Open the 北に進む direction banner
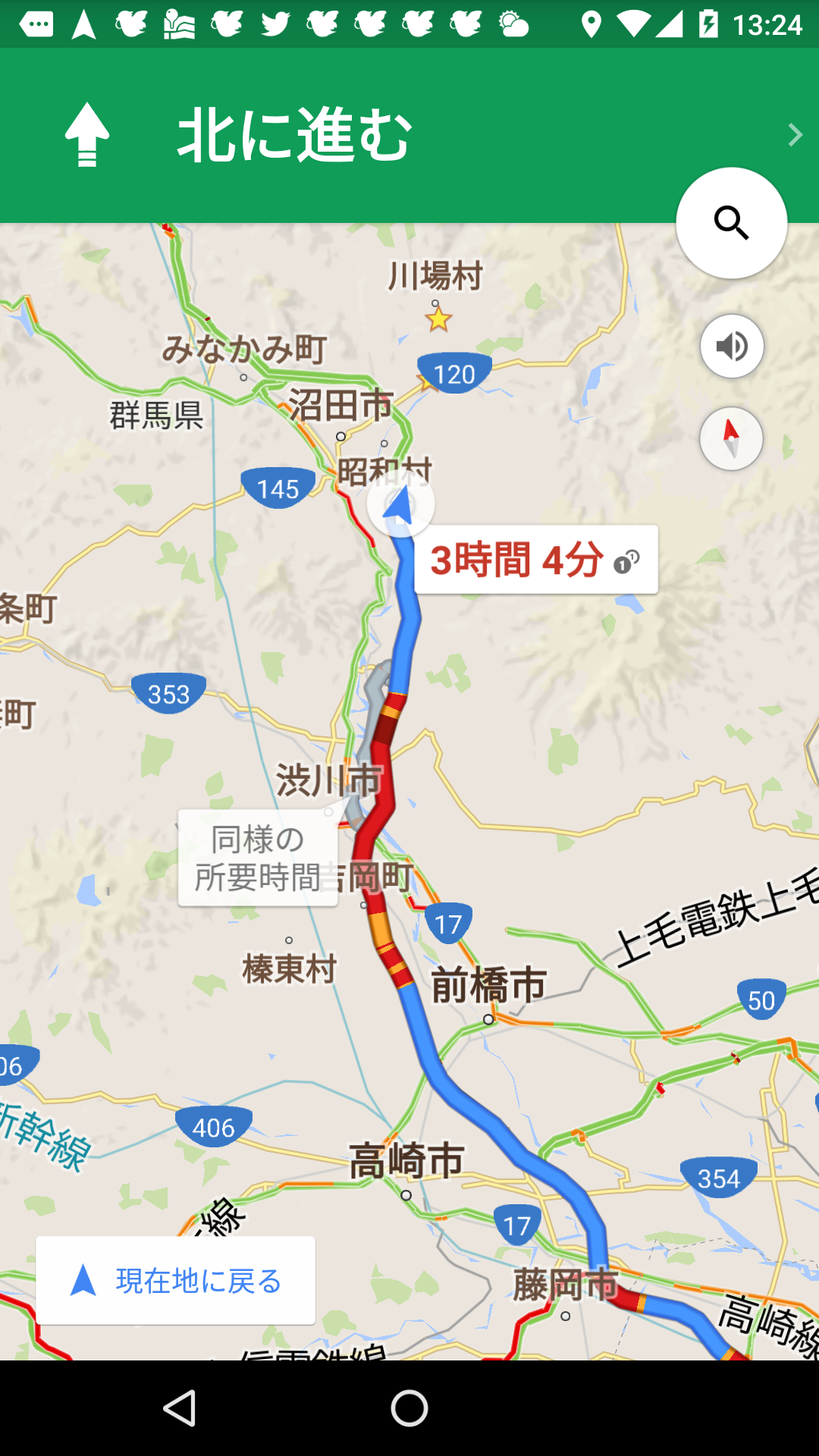Viewport: 819px width, 1456px height. tap(296, 135)
